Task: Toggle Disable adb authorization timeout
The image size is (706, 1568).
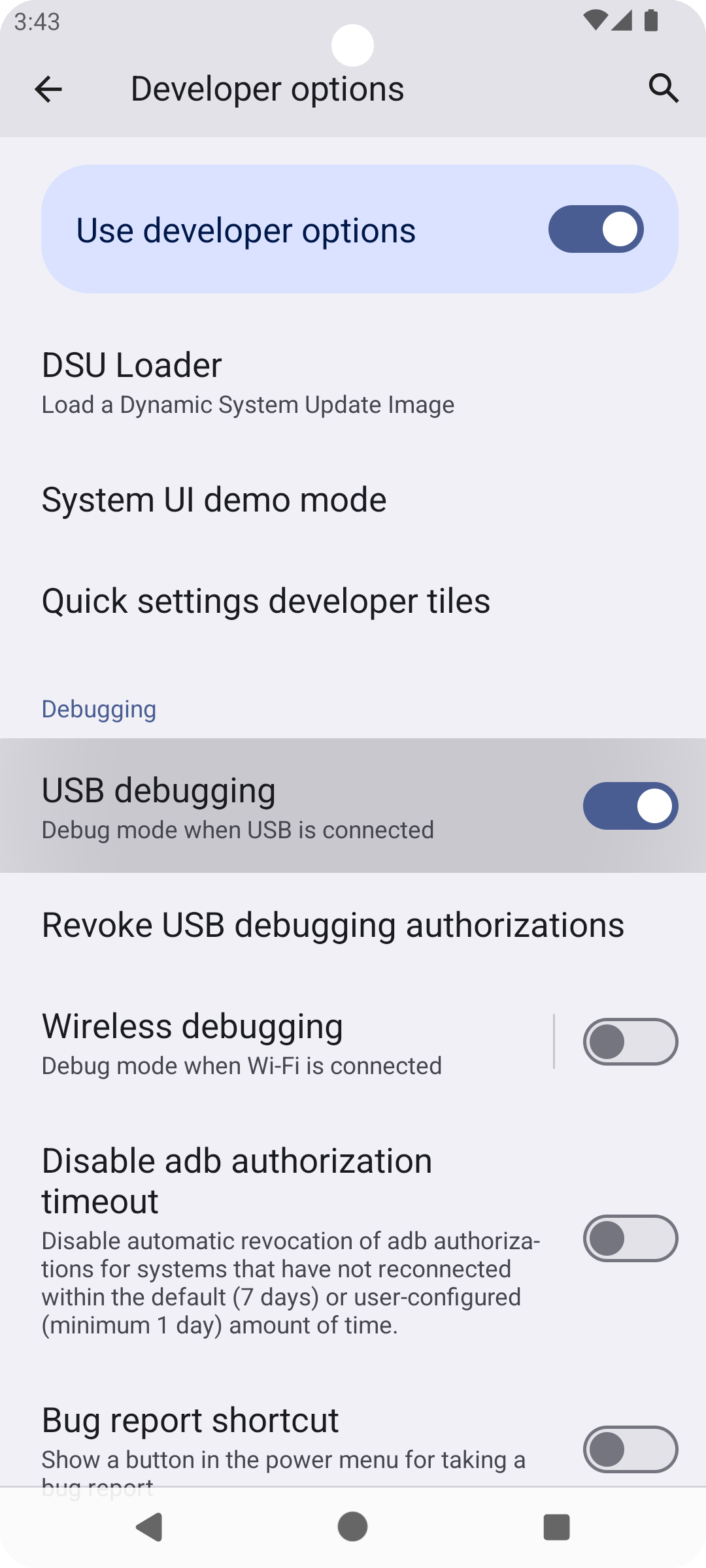Action: point(630,1239)
